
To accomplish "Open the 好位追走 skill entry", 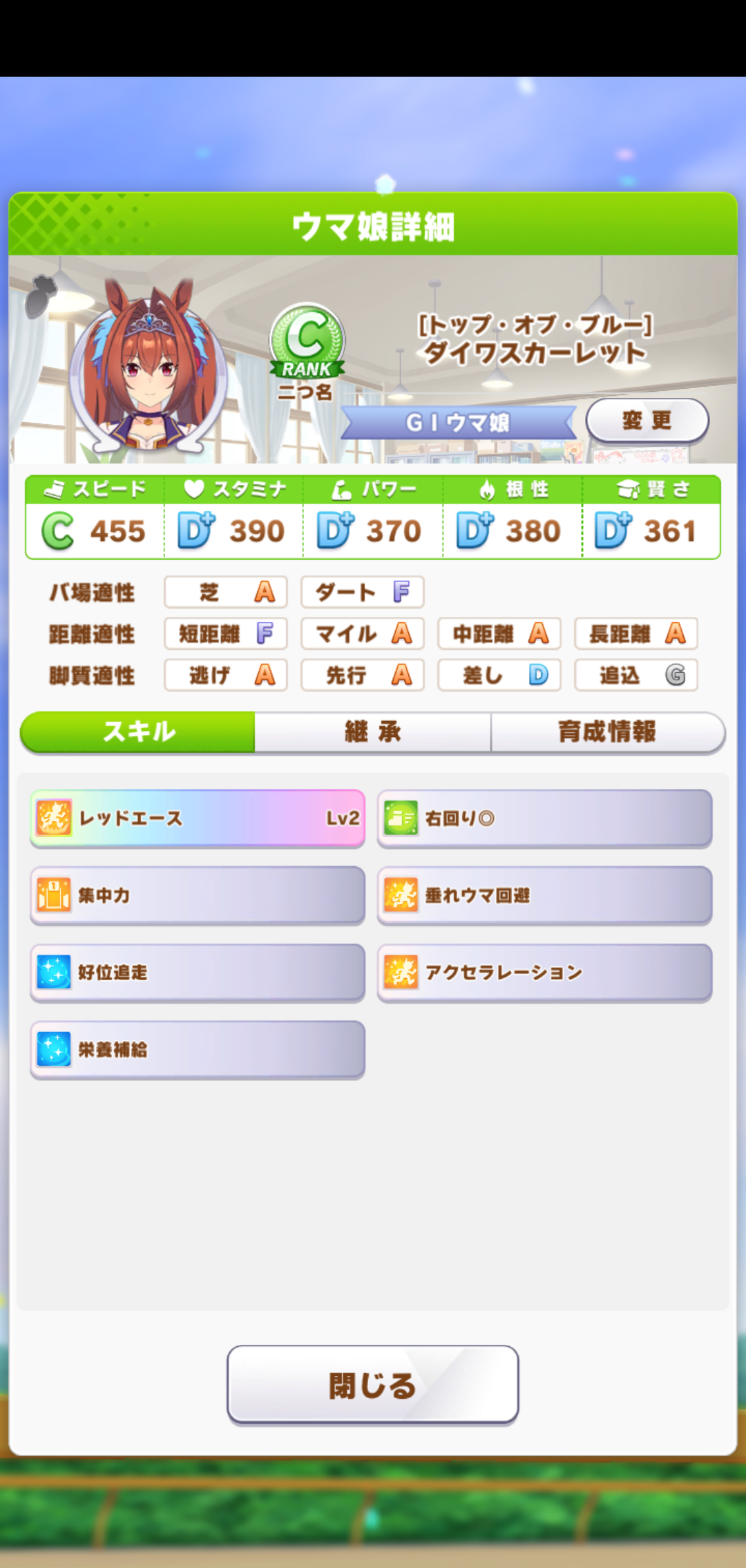I will click(x=198, y=973).
